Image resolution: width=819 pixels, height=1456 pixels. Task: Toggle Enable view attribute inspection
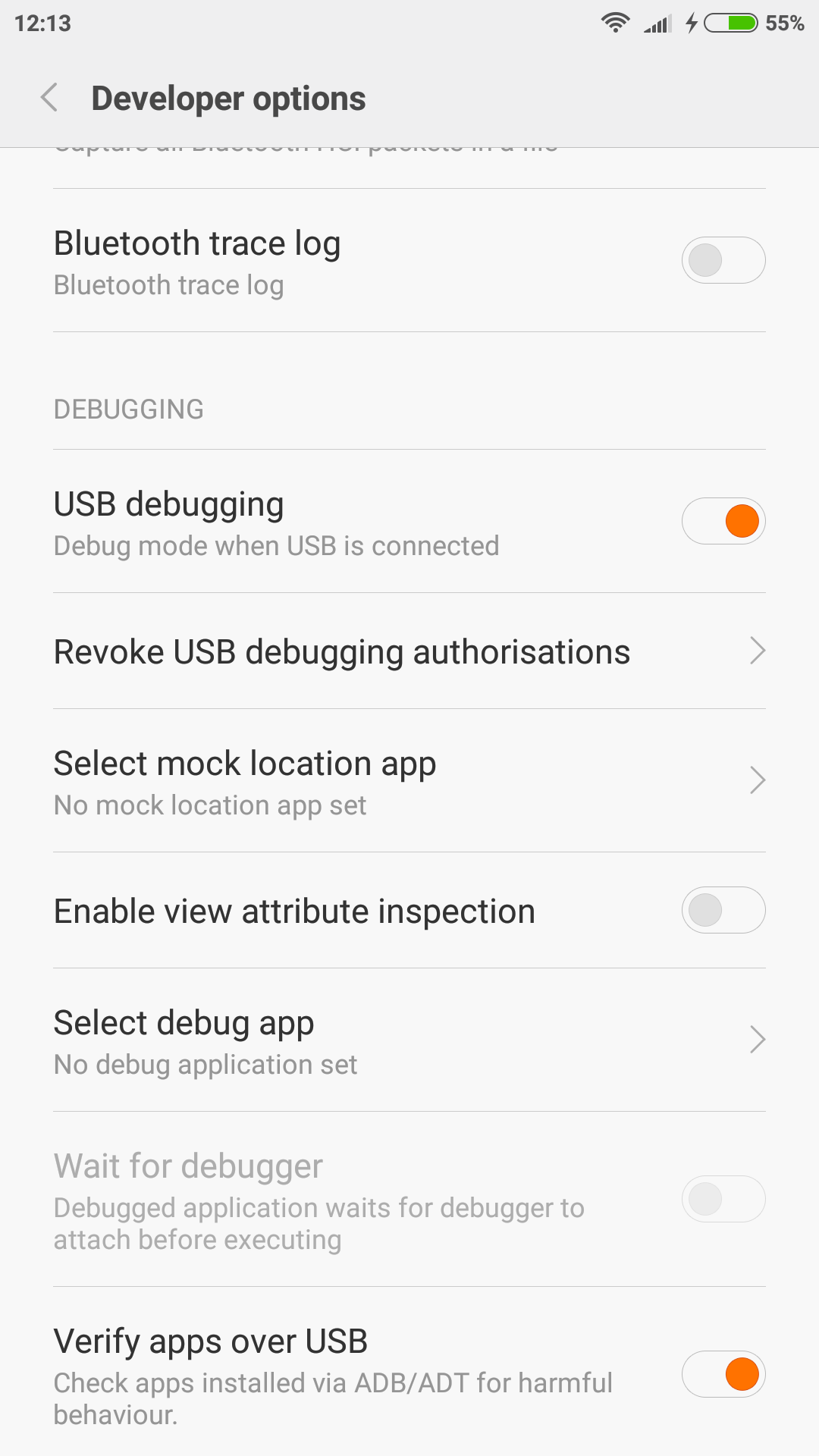coord(723,910)
